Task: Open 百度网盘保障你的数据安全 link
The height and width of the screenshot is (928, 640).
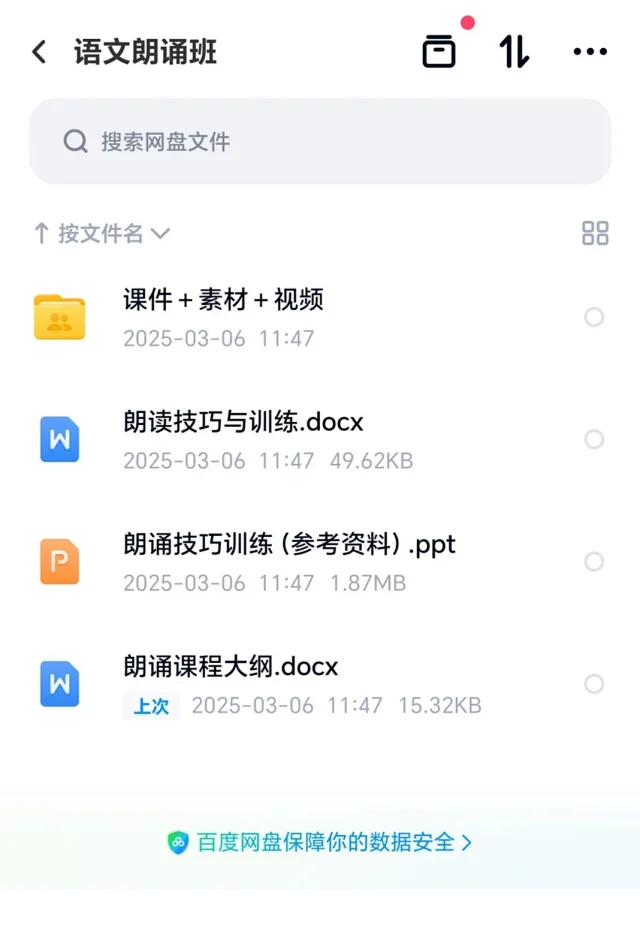Action: pyautogui.click(x=320, y=842)
